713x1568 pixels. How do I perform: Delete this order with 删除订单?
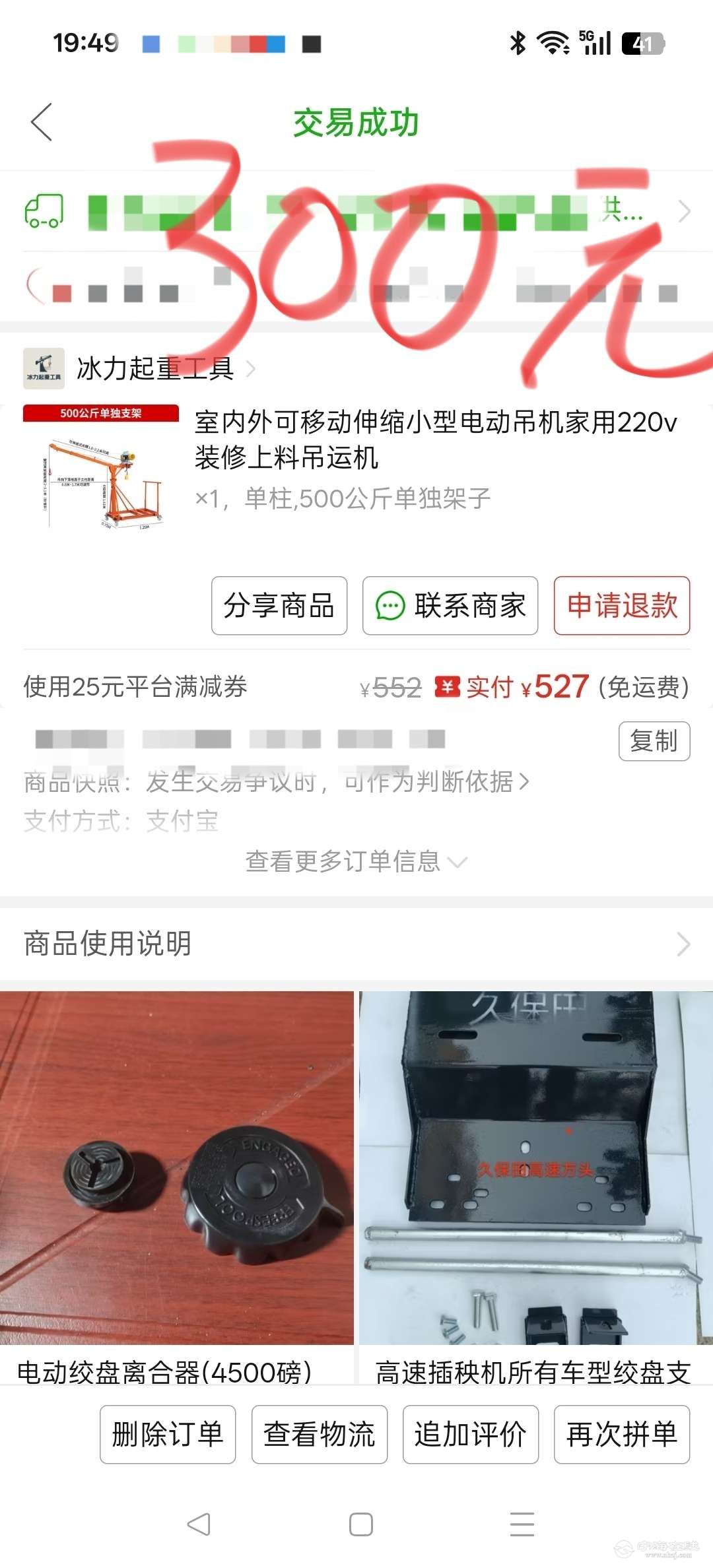pos(168,1434)
